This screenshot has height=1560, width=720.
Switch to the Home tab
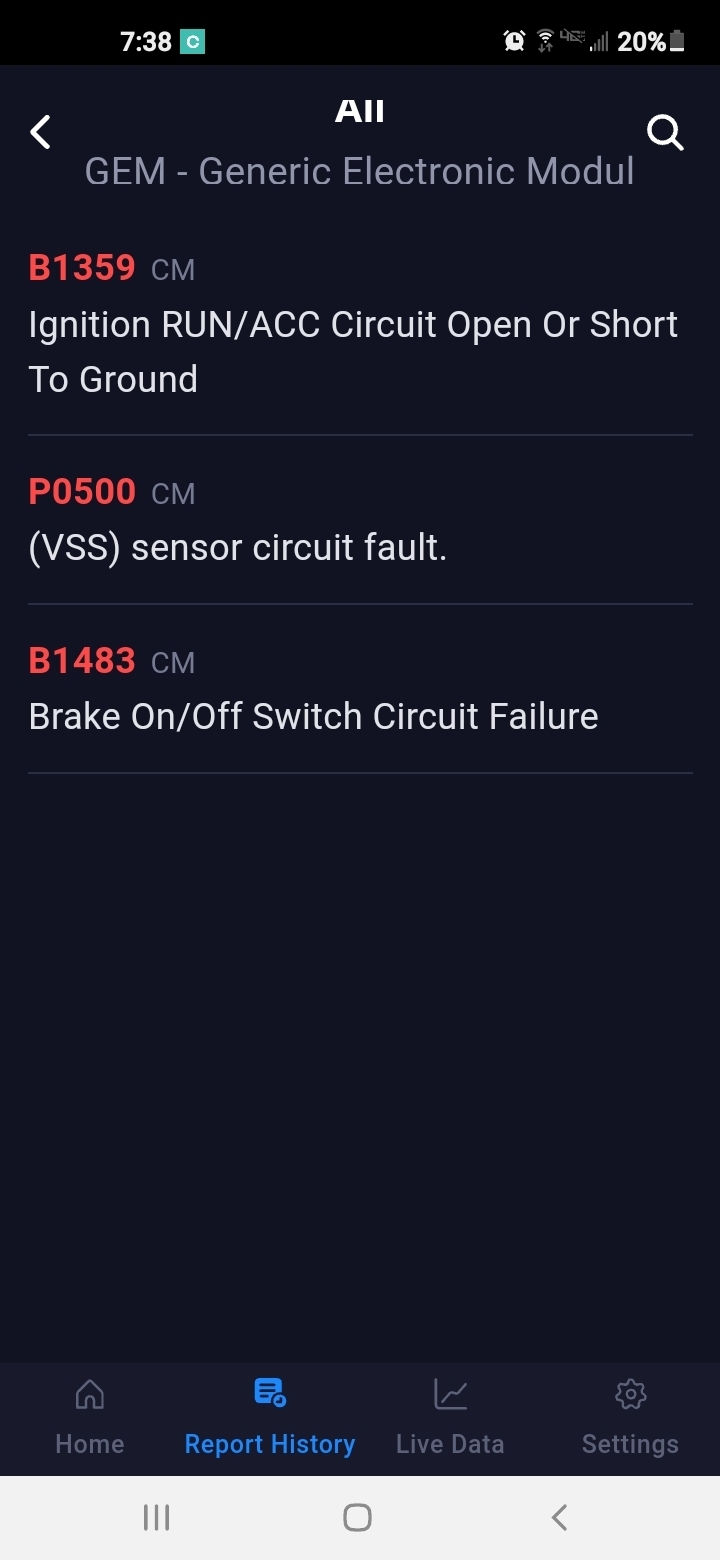[x=90, y=1418]
